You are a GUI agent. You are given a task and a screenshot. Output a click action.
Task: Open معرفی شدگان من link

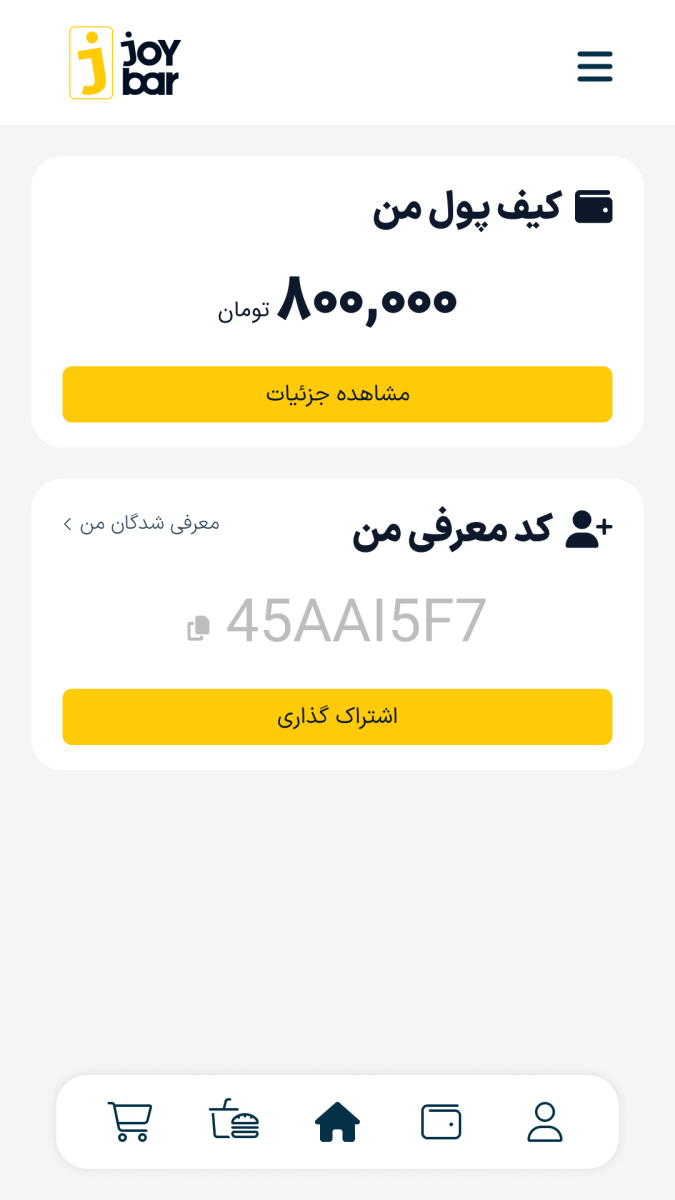pos(142,523)
